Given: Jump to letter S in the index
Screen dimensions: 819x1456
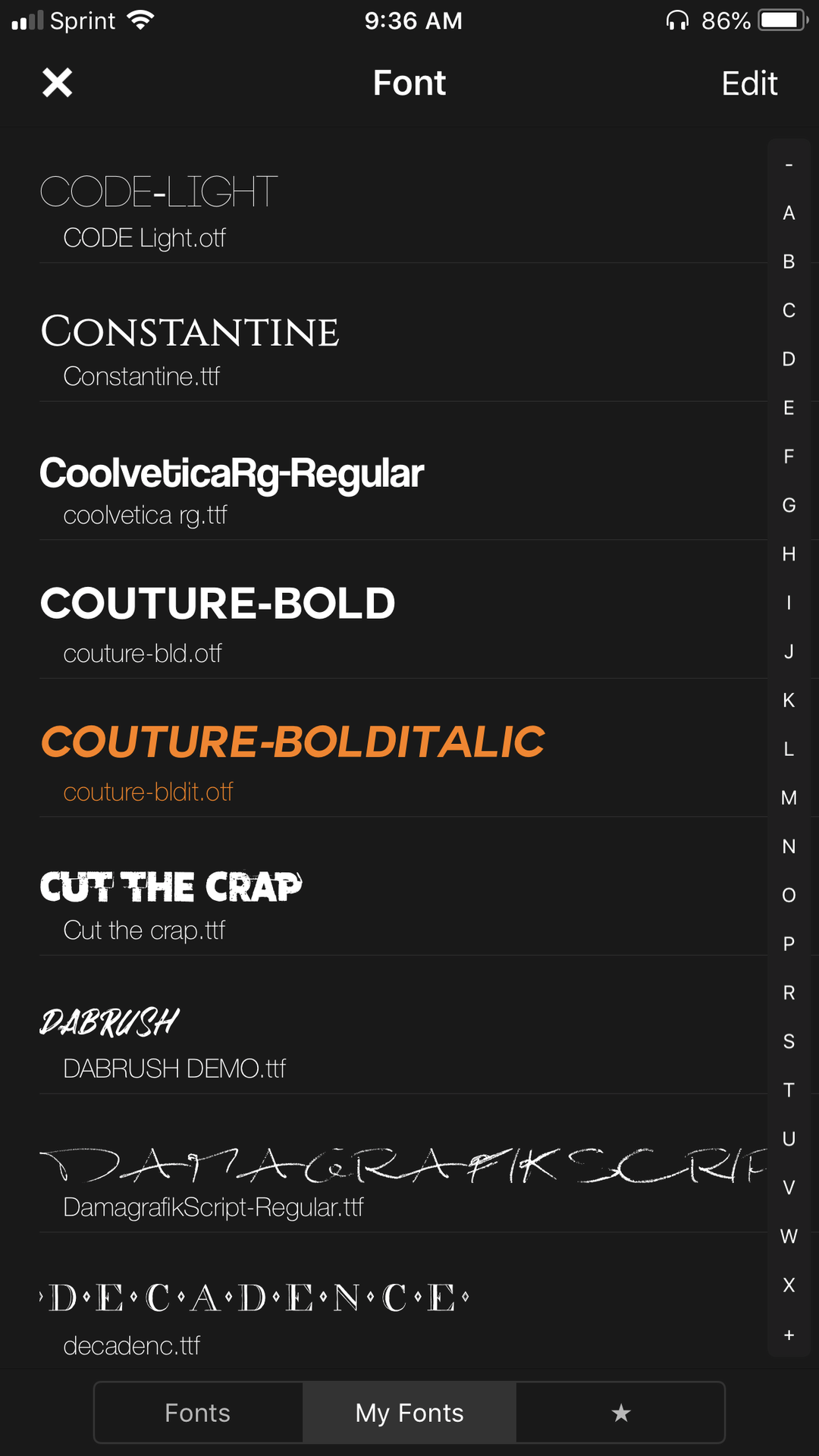Looking at the screenshot, I should tap(789, 1041).
